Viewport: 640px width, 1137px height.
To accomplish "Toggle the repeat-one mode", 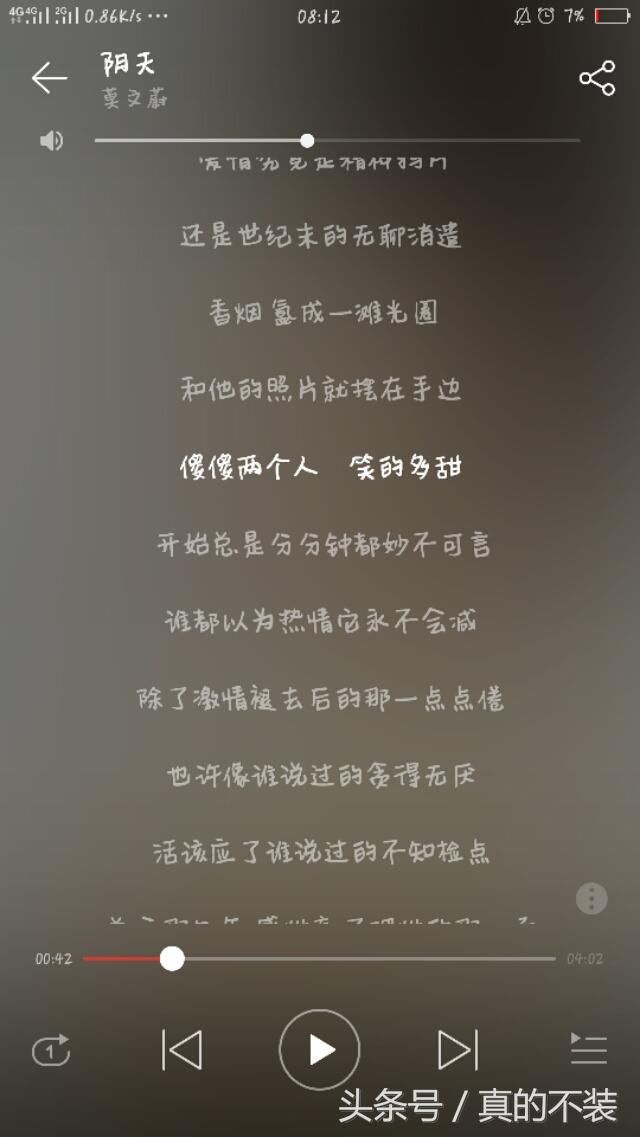I will 51,1050.
